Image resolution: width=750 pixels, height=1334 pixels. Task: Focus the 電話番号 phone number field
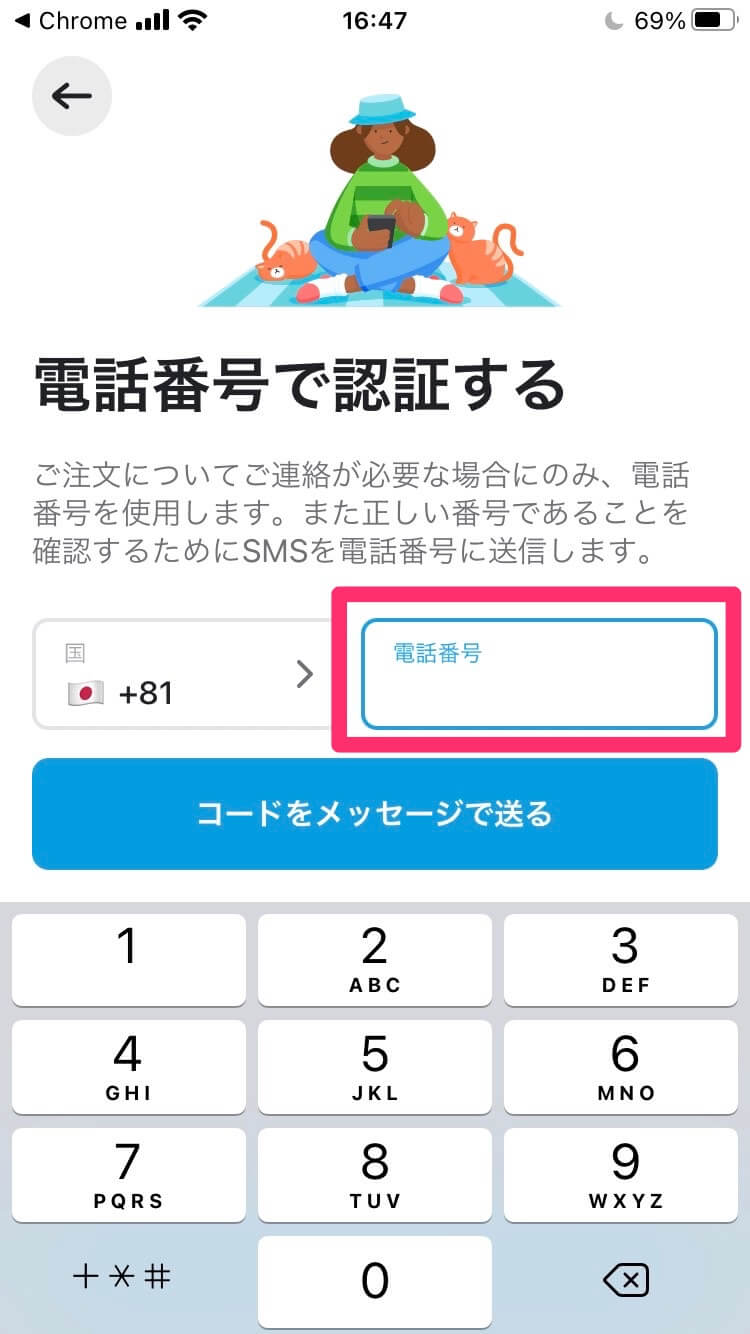click(539, 674)
